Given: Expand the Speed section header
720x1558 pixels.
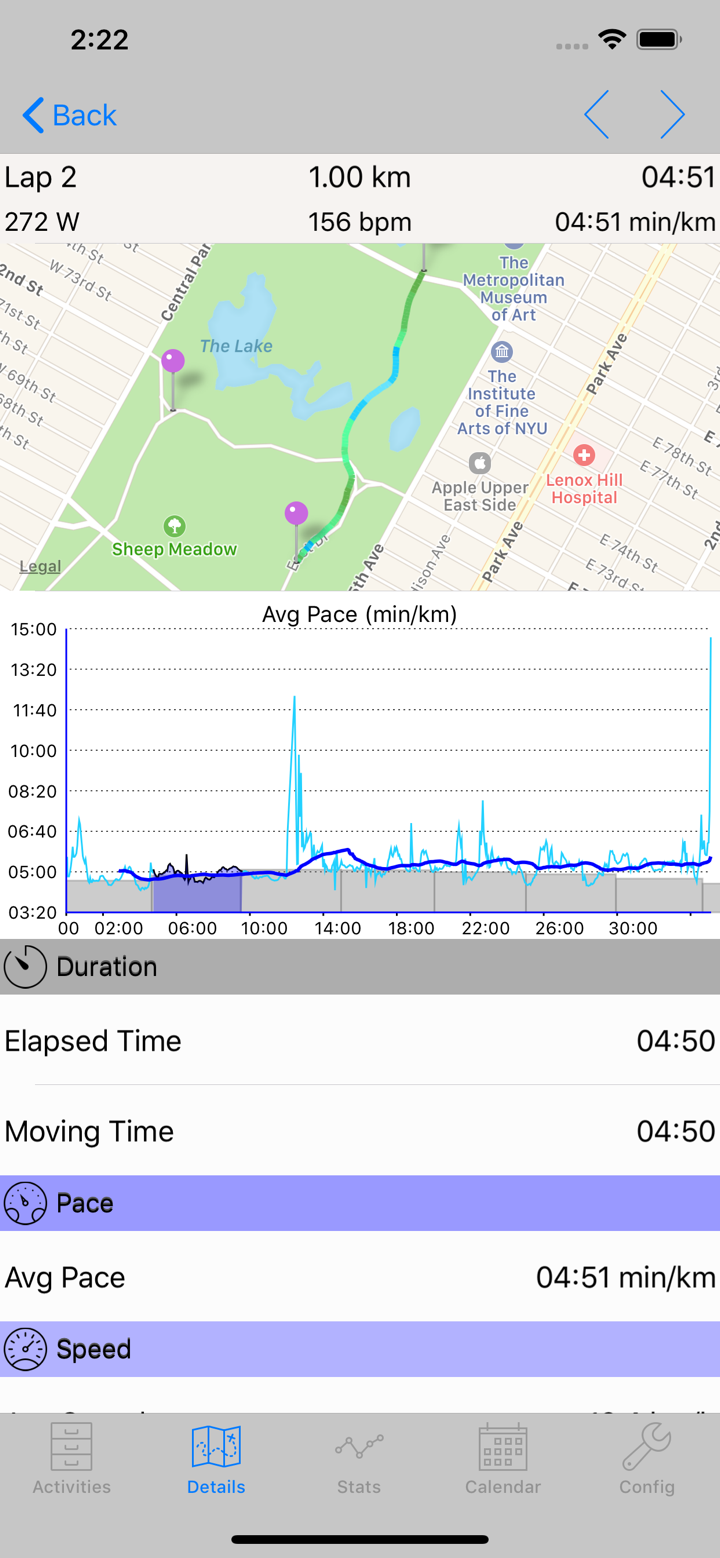Looking at the screenshot, I should (x=360, y=1348).
